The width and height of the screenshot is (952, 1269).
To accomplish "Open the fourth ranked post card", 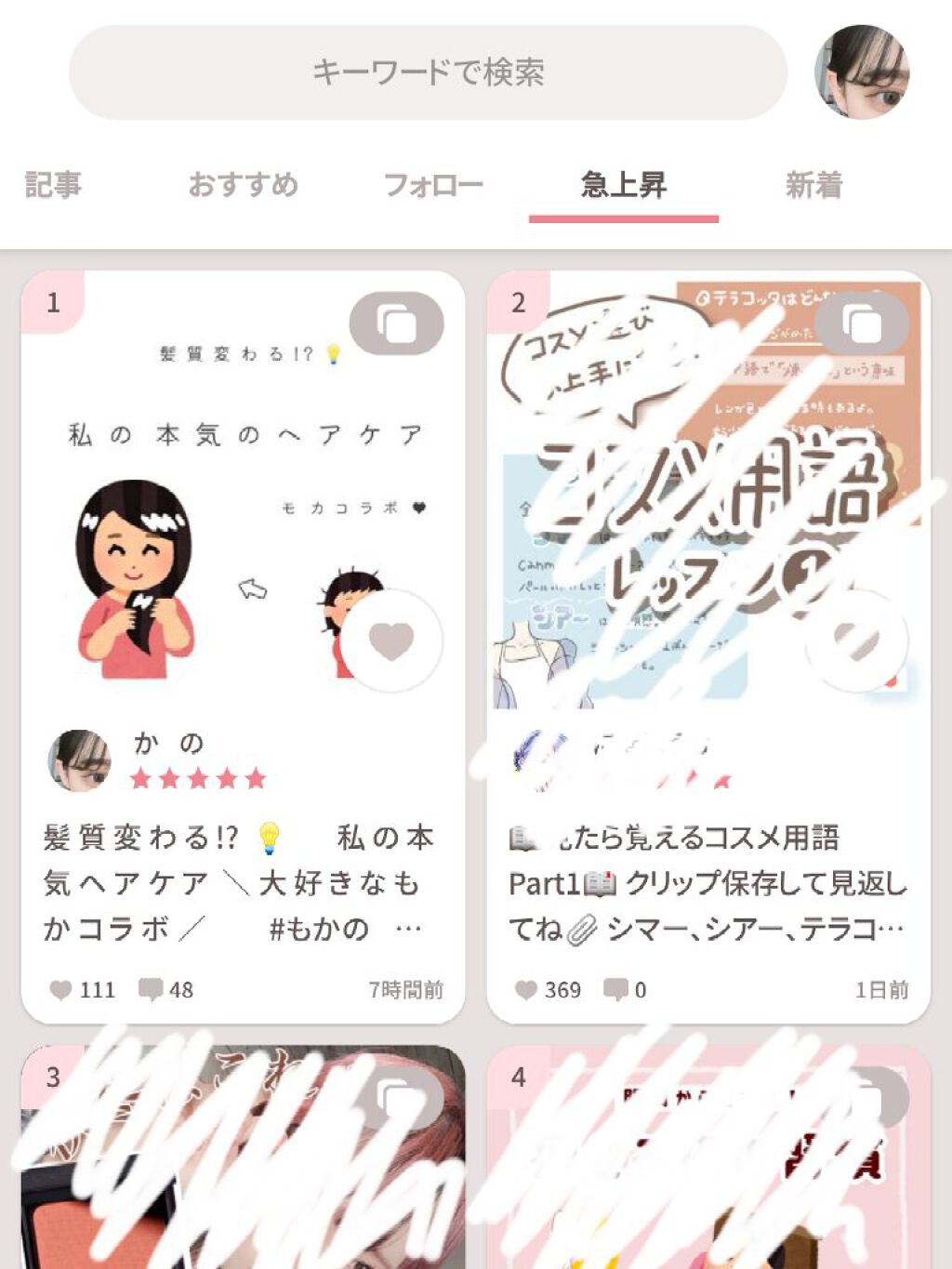I will pyautogui.click(x=708, y=1162).
